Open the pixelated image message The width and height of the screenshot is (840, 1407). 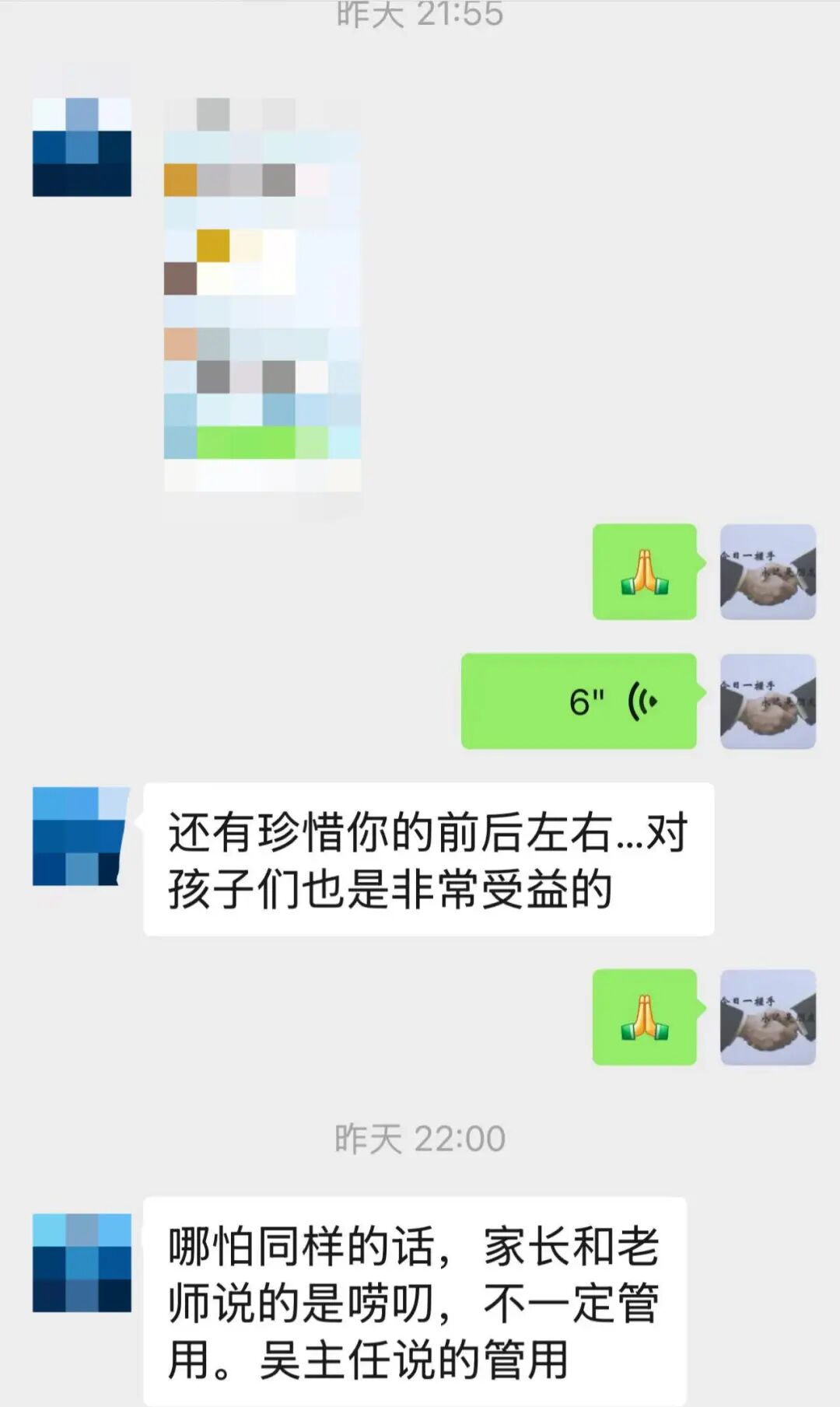[x=262, y=295]
